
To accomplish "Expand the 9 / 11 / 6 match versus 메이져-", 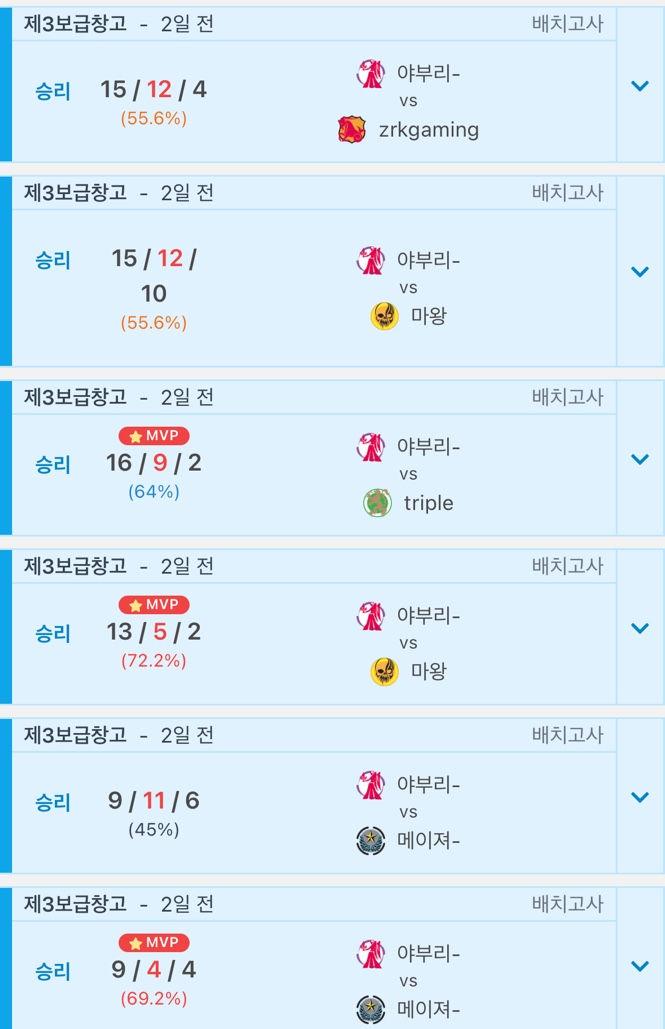I will pyautogui.click(x=640, y=797).
